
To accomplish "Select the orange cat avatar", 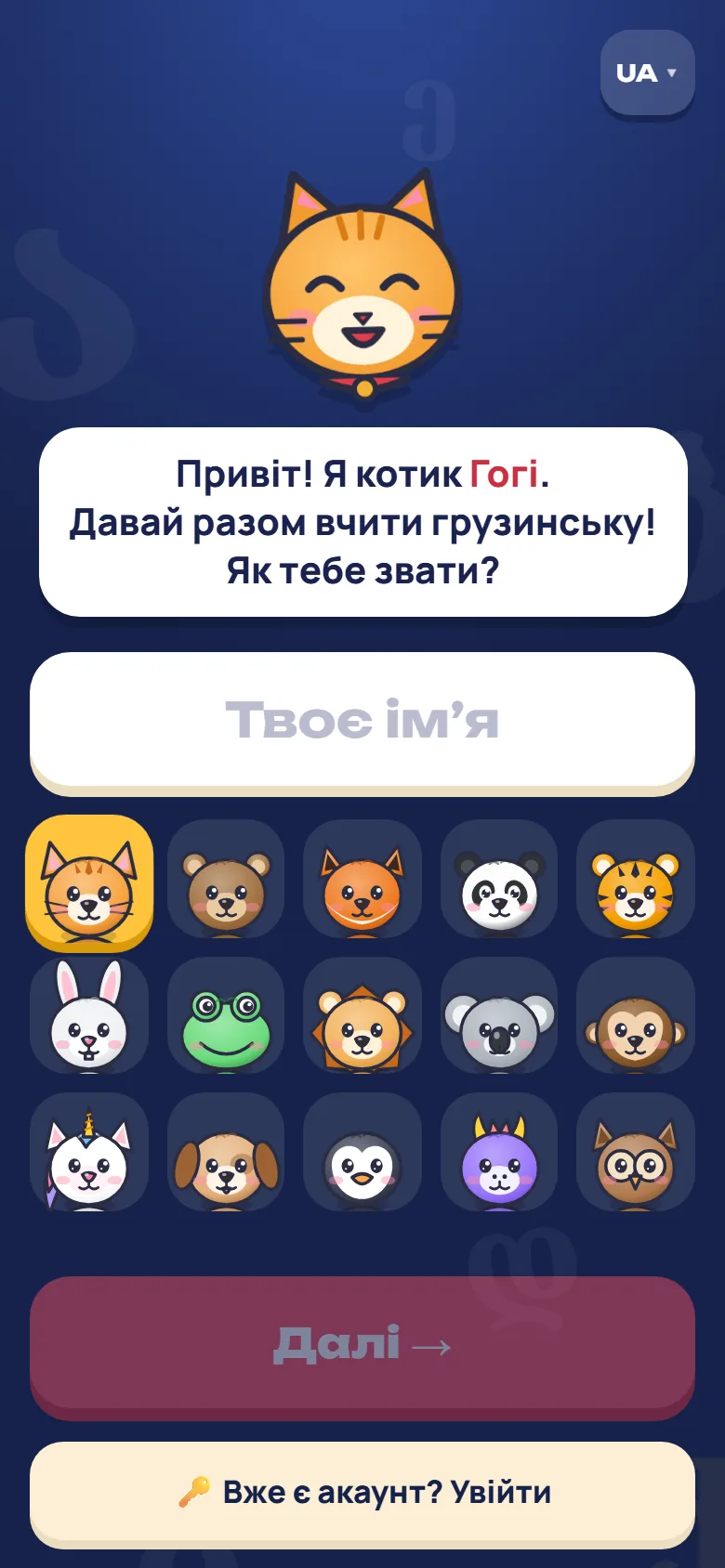I will coord(89,883).
